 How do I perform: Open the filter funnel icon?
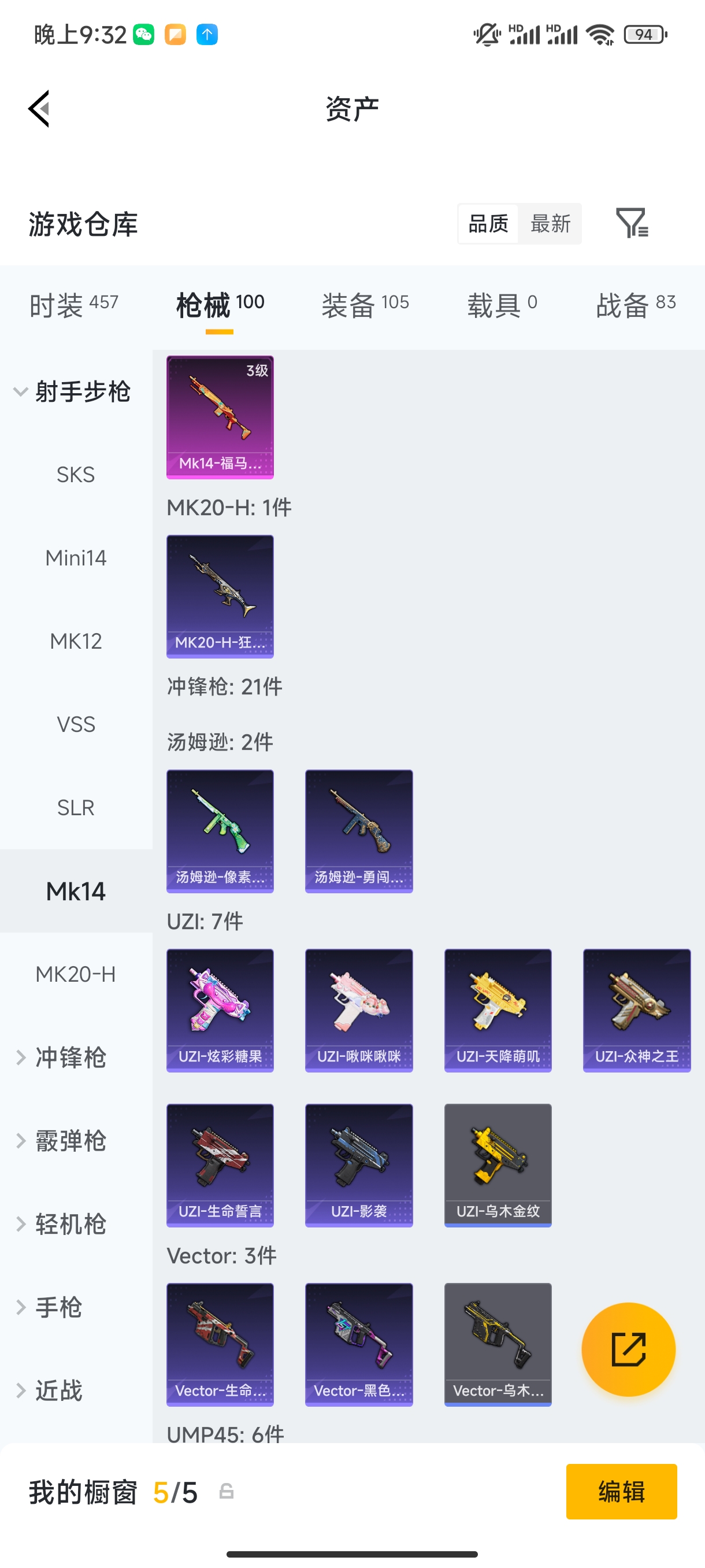point(633,223)
